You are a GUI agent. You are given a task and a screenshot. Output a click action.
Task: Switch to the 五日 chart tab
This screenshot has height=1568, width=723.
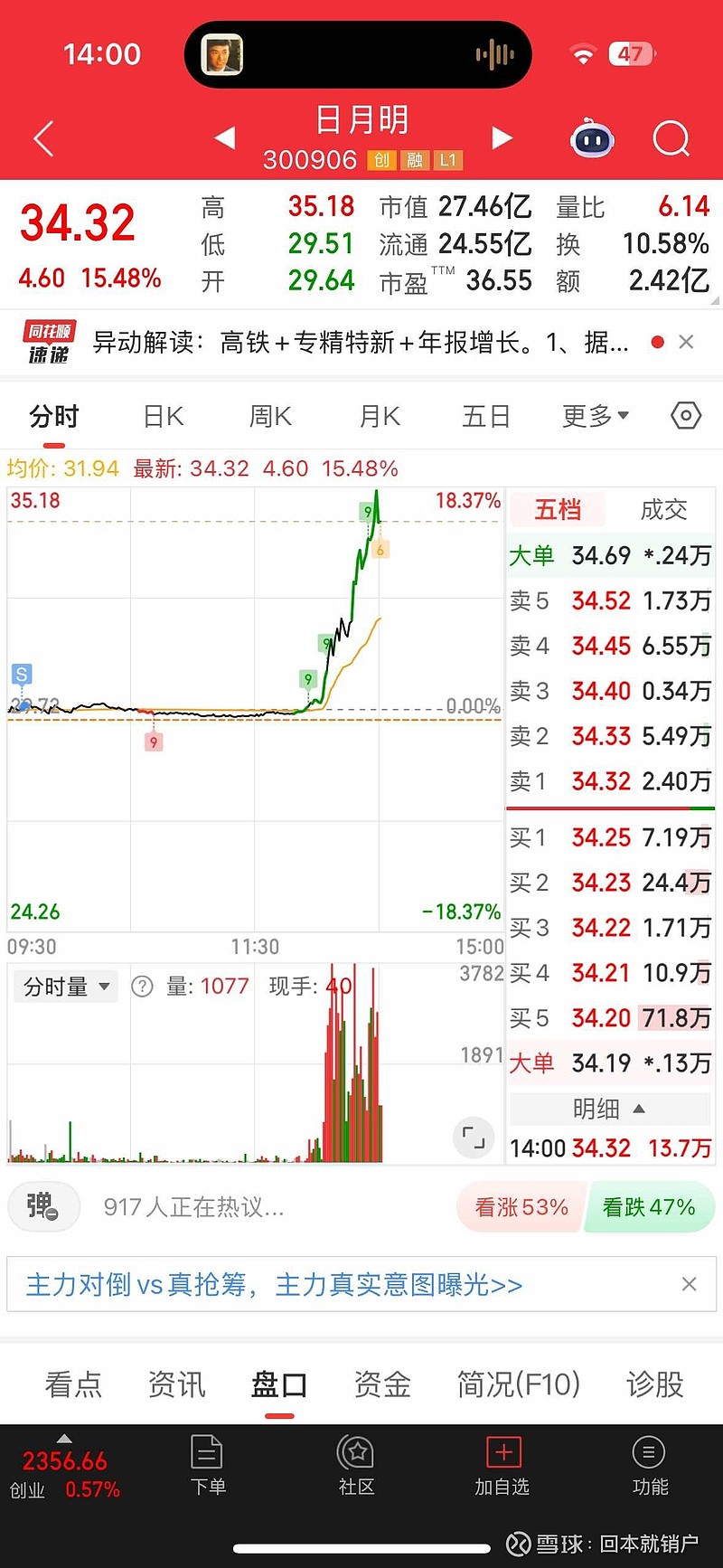click(486, 416)
